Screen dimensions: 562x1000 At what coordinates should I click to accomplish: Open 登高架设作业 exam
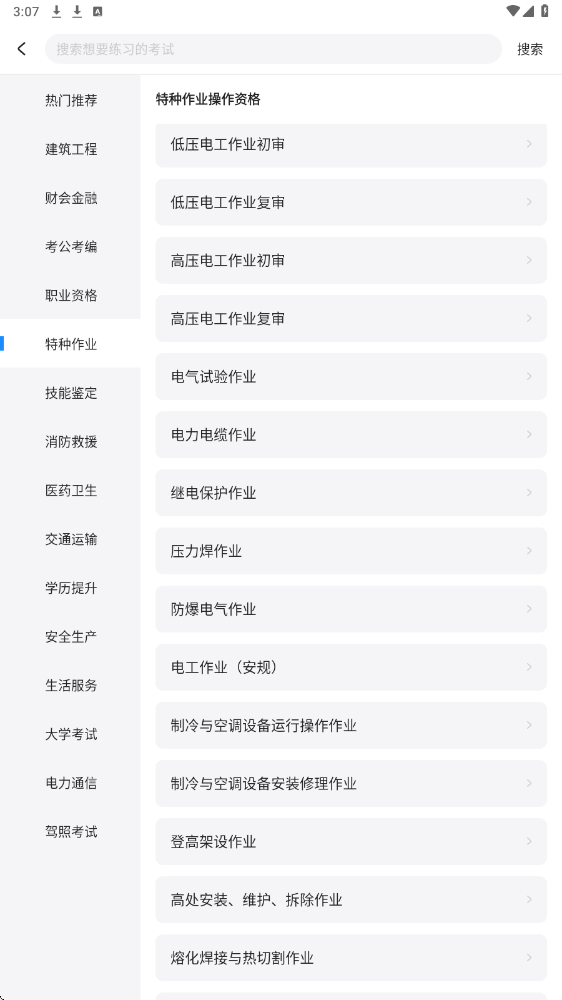[x=351, y=841]
